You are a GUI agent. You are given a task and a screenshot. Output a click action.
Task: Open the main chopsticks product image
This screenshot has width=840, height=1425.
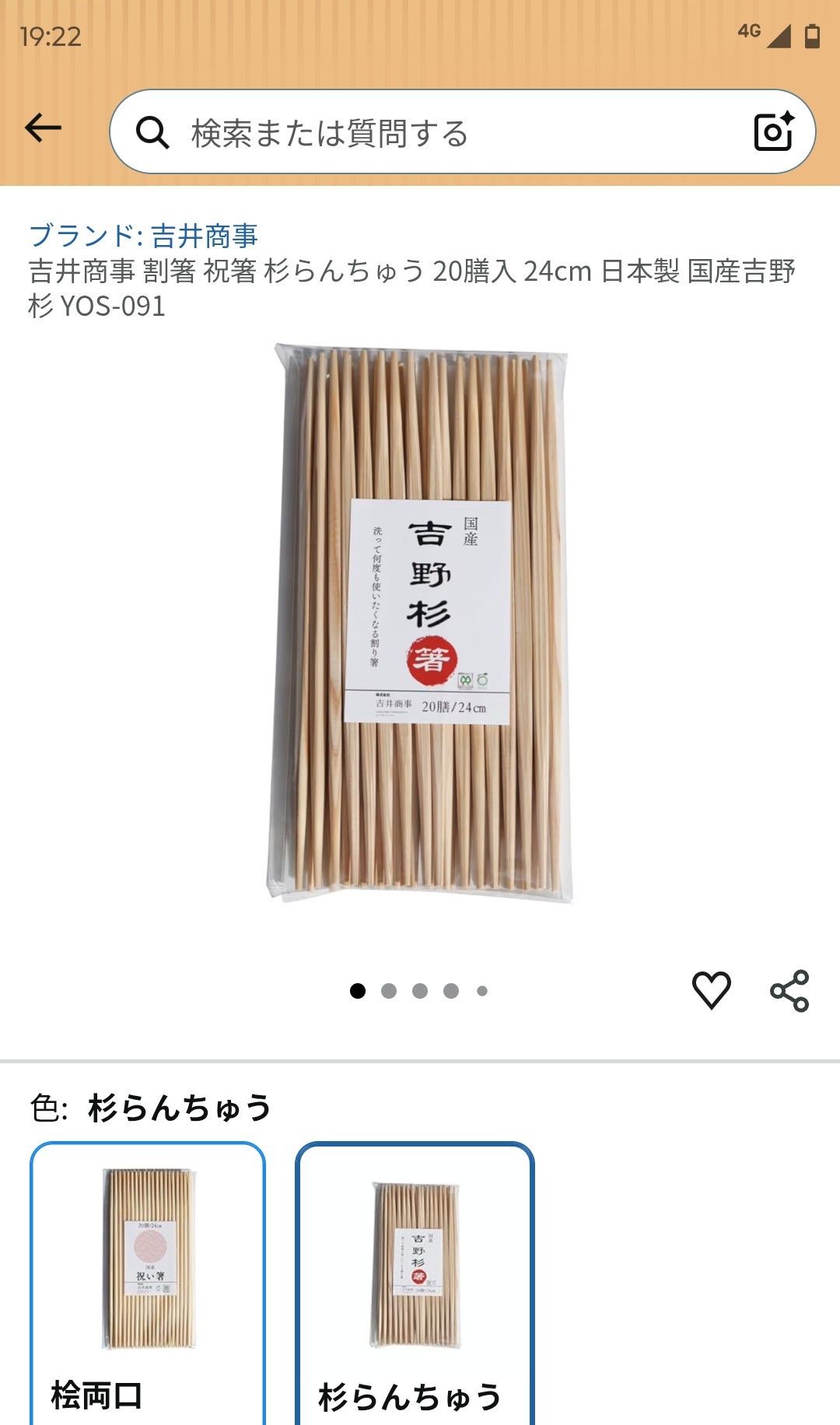[420, 622]
